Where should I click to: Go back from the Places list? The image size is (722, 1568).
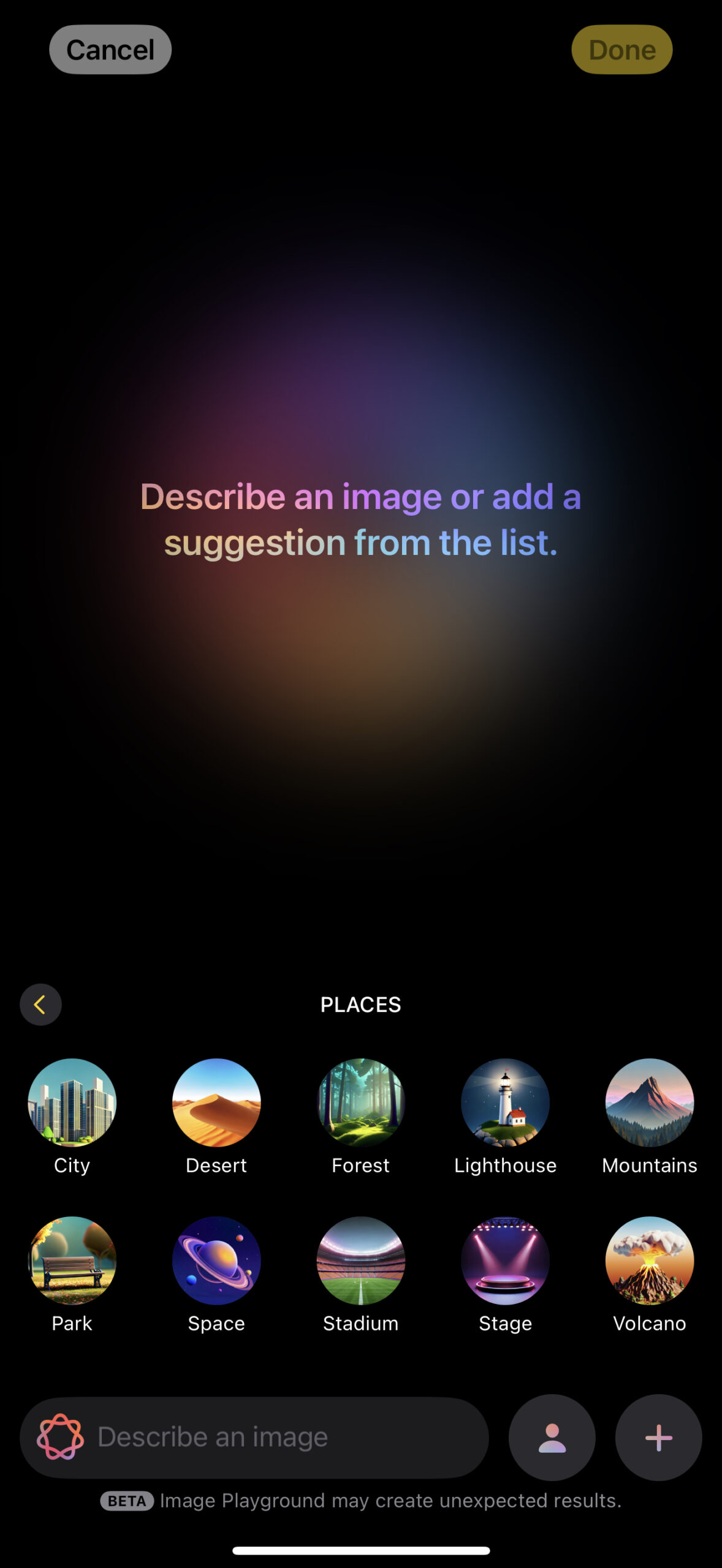pos(40,1005)
